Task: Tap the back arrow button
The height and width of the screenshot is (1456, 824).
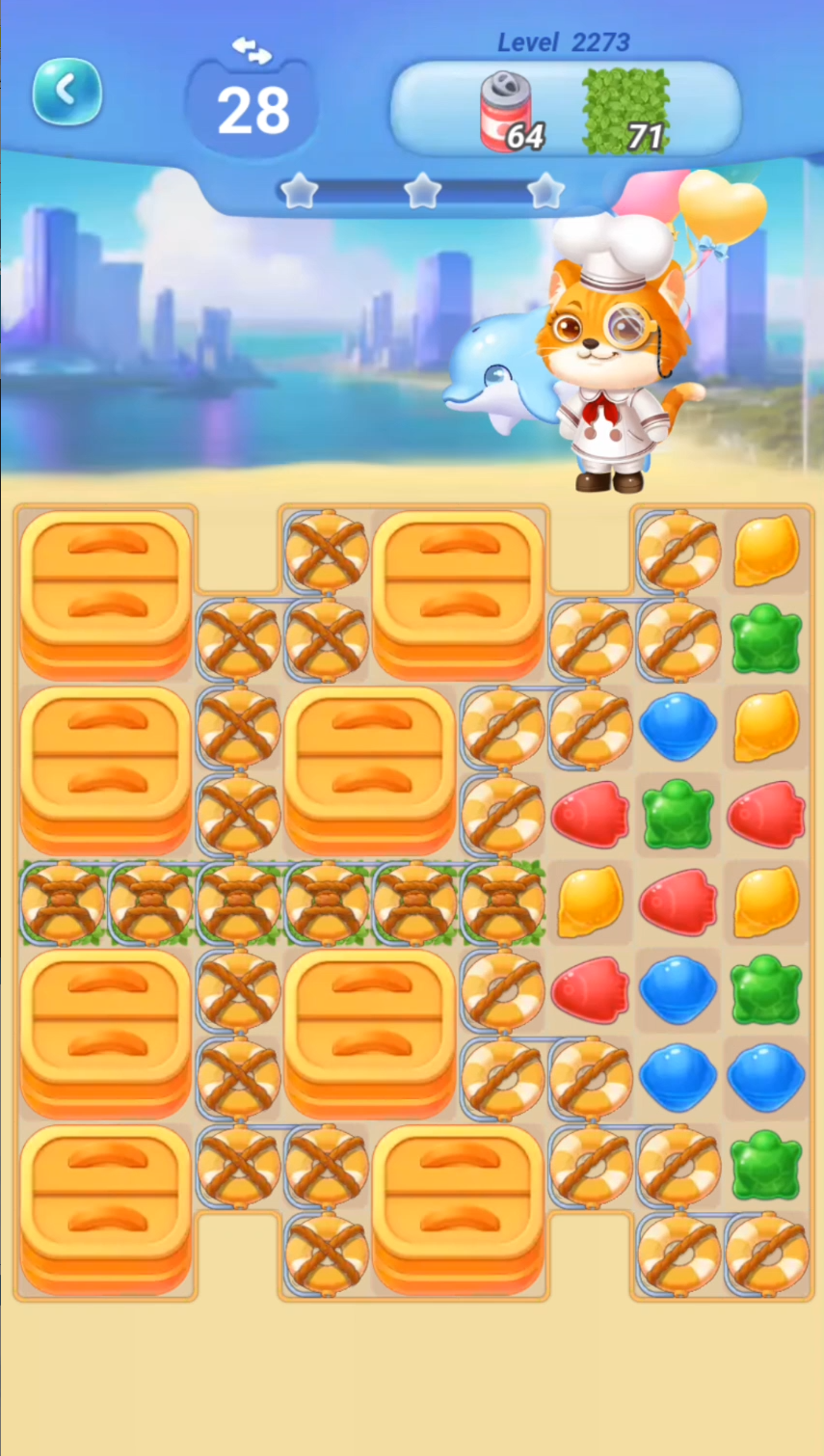Action: point(67,92)
